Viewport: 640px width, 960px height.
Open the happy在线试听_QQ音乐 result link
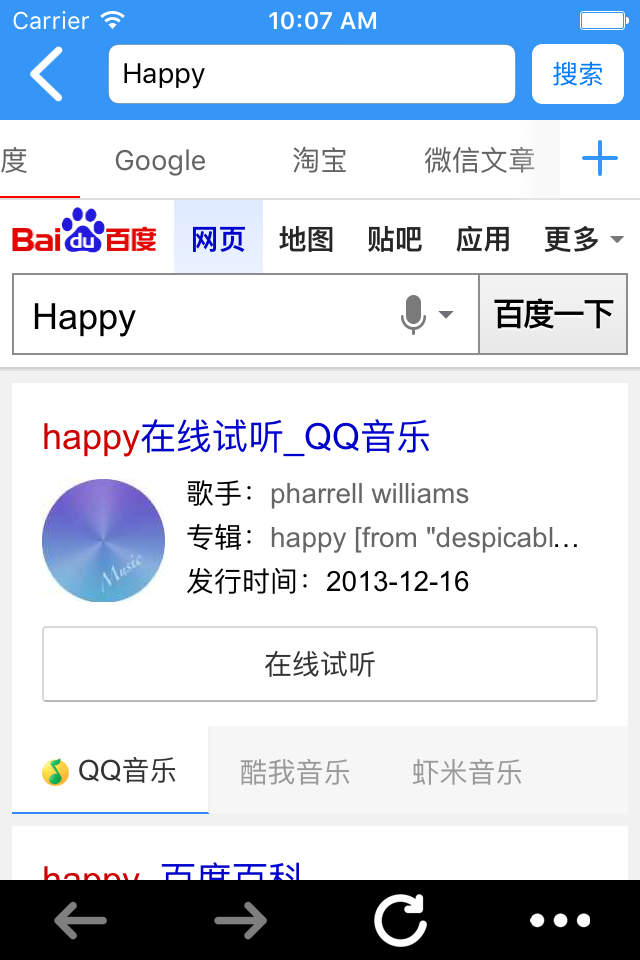(x=236, y=437)
